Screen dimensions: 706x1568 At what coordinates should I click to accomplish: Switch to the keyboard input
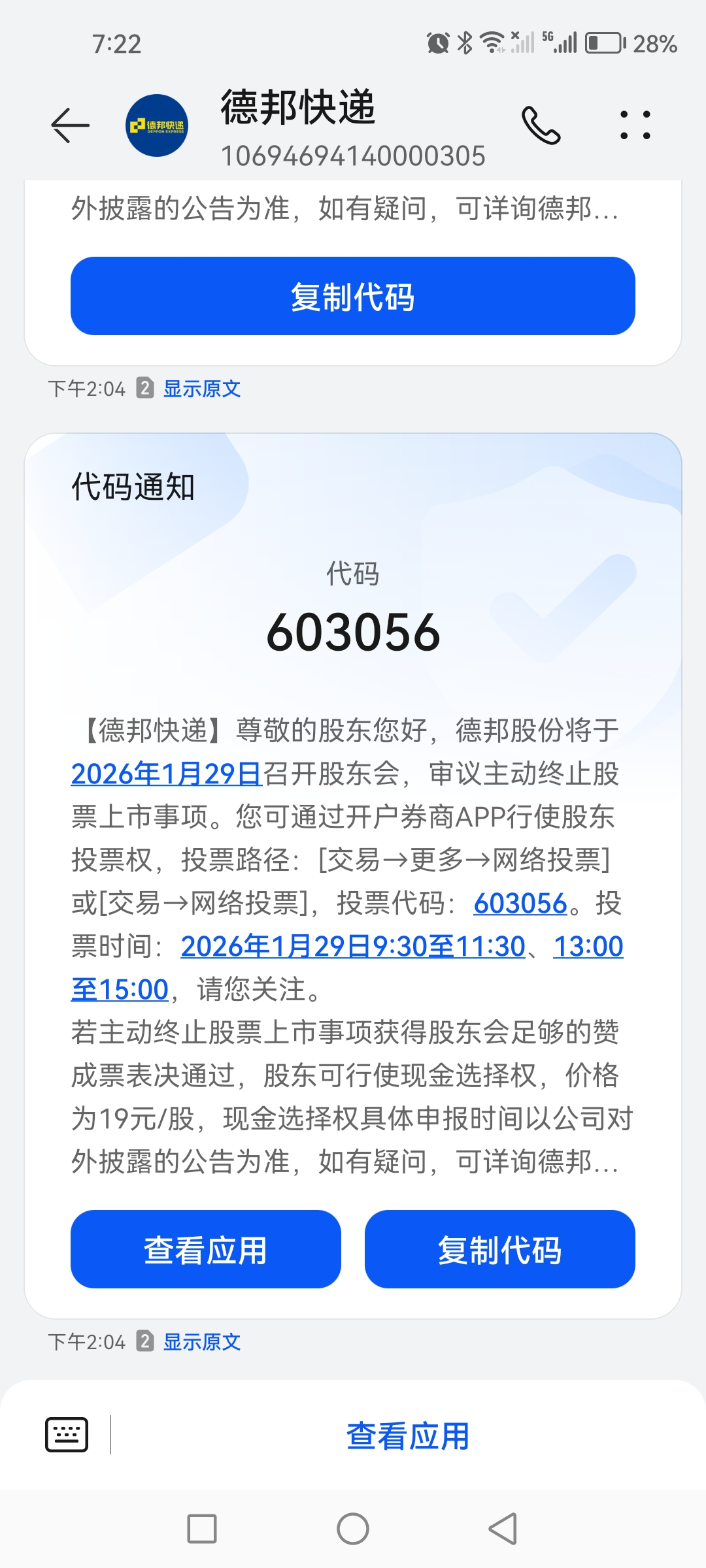point(67,1435)
